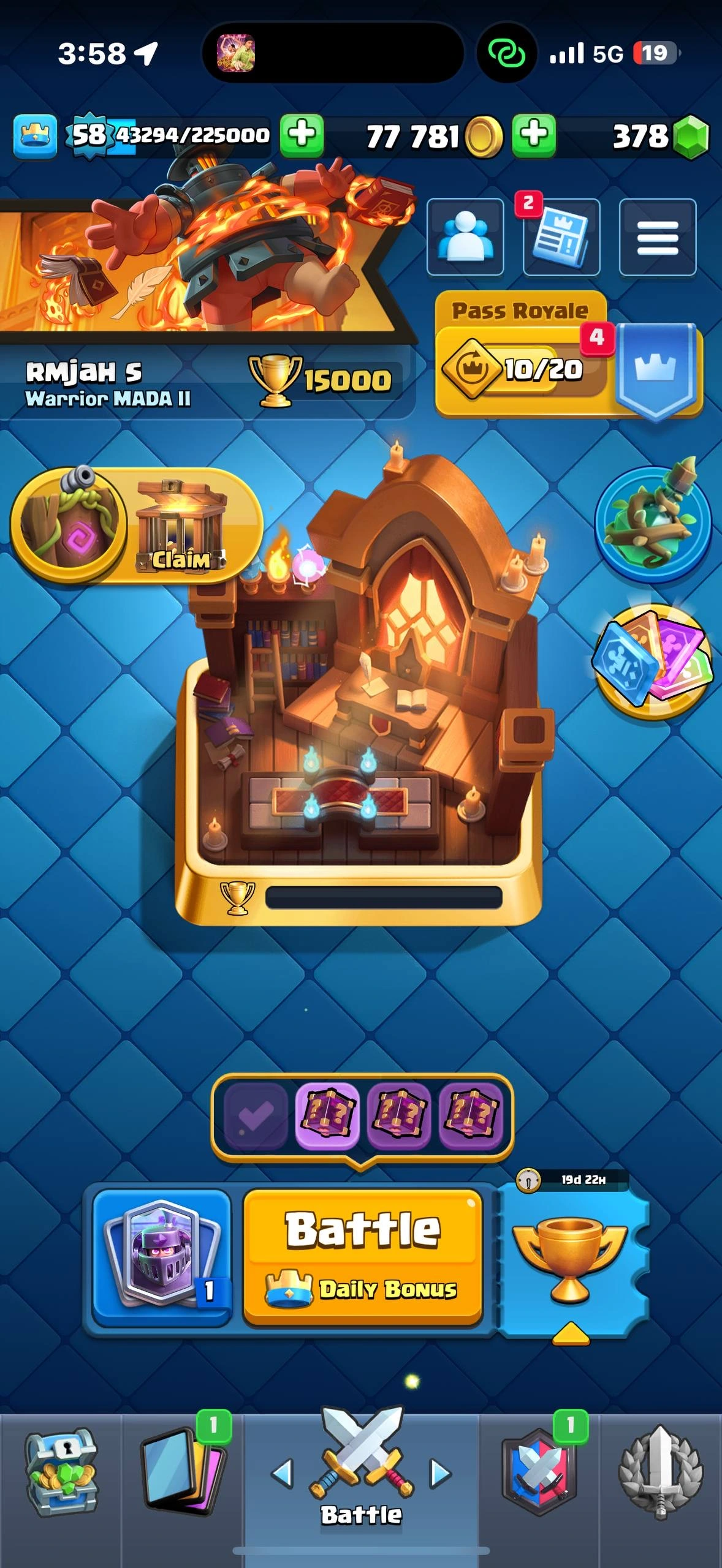Tap the blue crown king level icon
This screenshot has width=722, height=1568.
35,135
